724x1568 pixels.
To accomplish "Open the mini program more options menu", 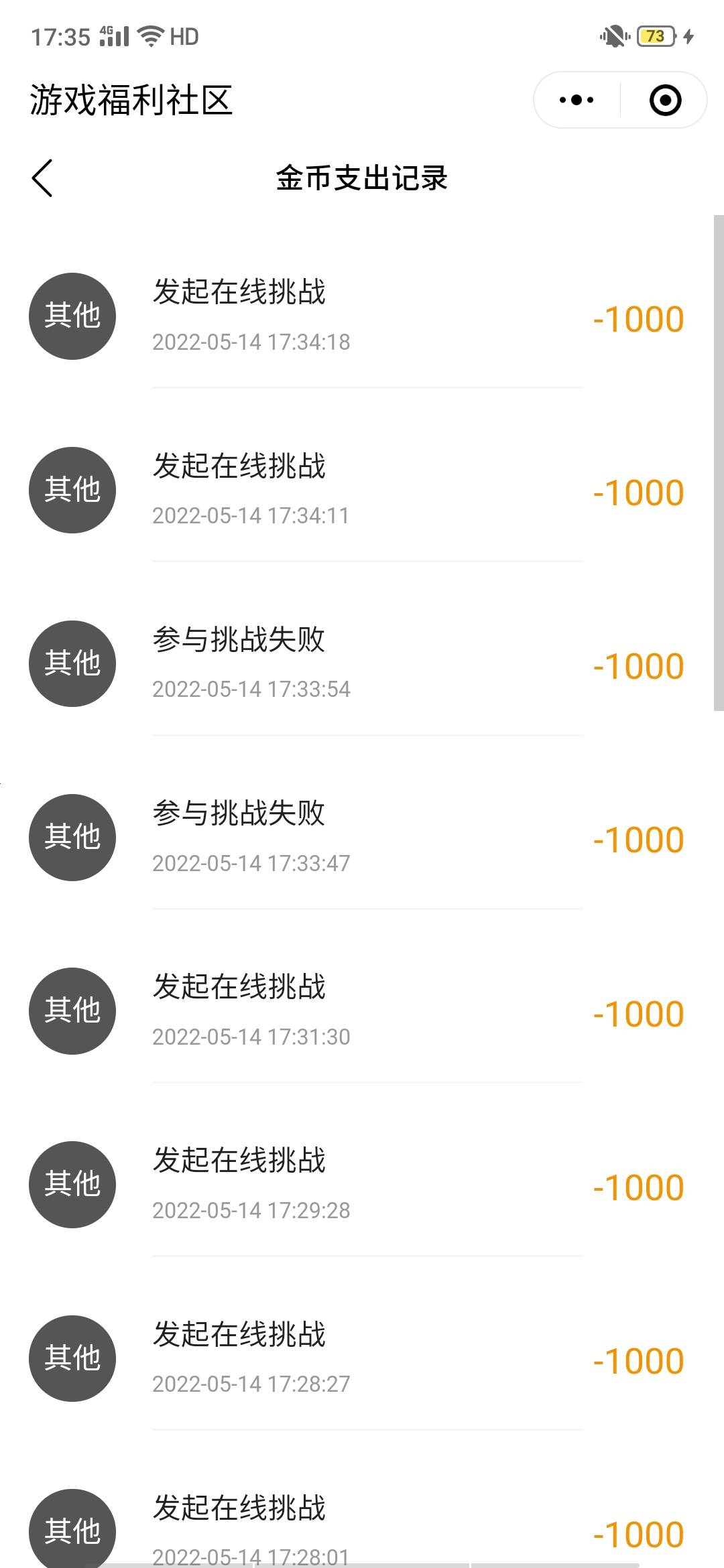I will click(x=577, y=101).
